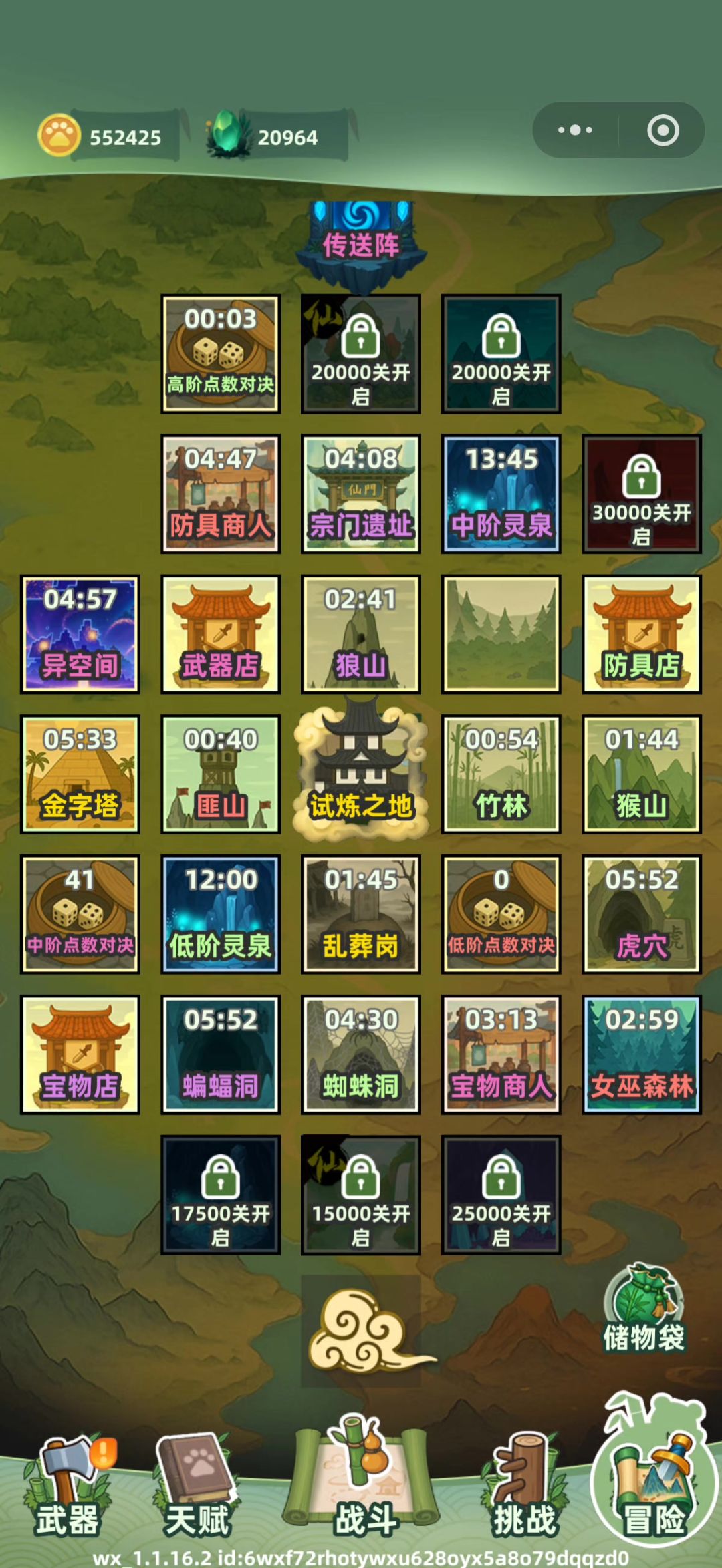This screenshot has height=1568, width=722.
Task: Select the 狼山 wolf mountain stage
Action: (361, 635)
